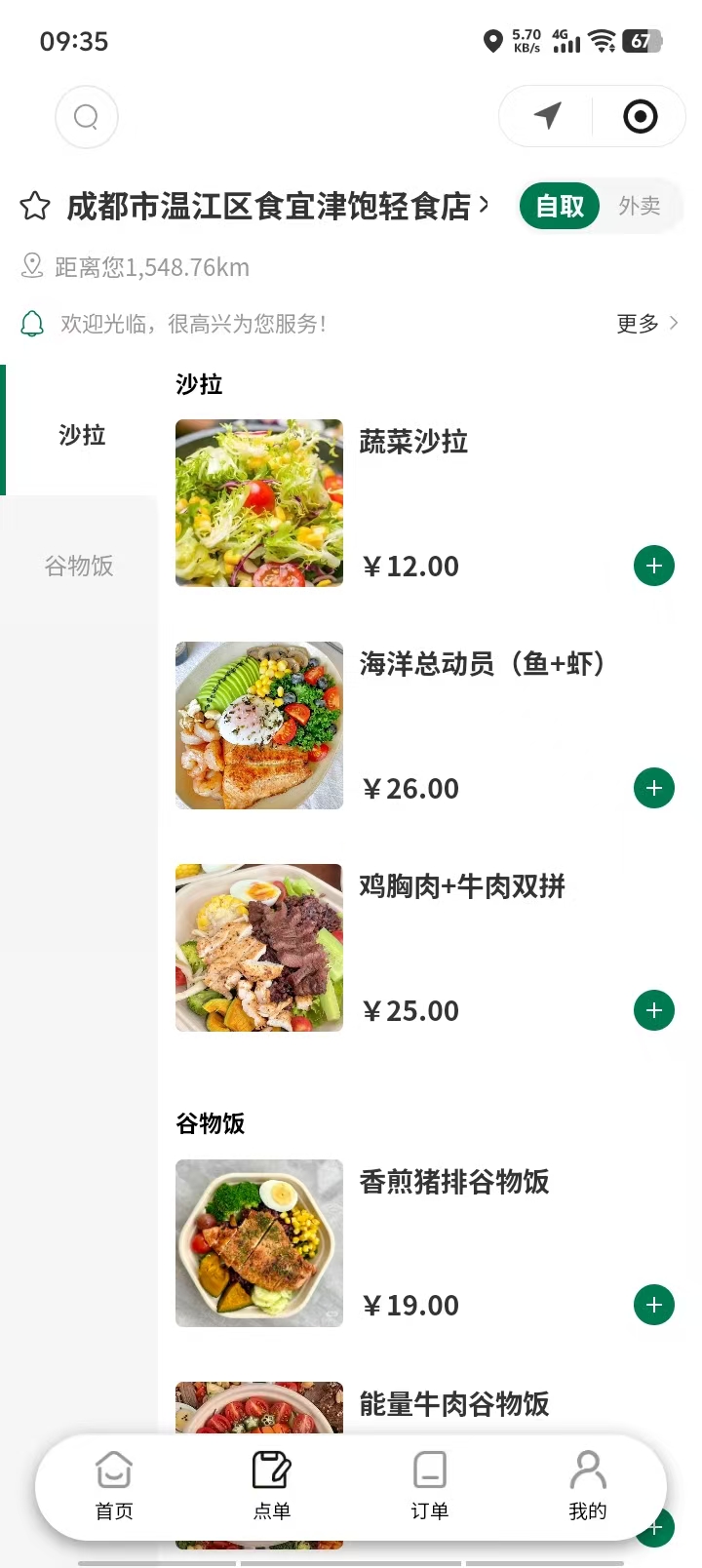Tap the location arrow icon

tap(548, 116)
